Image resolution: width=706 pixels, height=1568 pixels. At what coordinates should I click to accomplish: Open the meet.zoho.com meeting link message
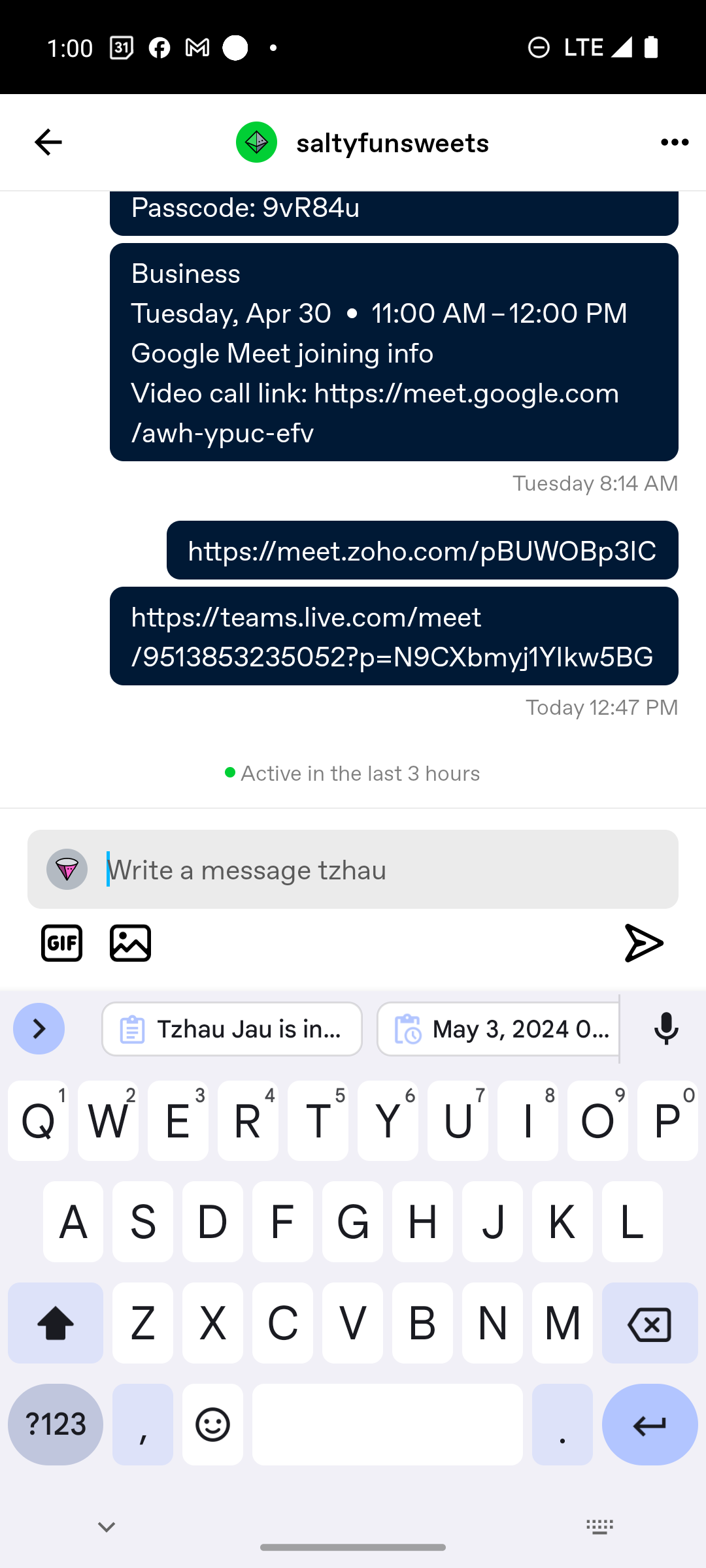pyautogui.click(x=422, y=551)
